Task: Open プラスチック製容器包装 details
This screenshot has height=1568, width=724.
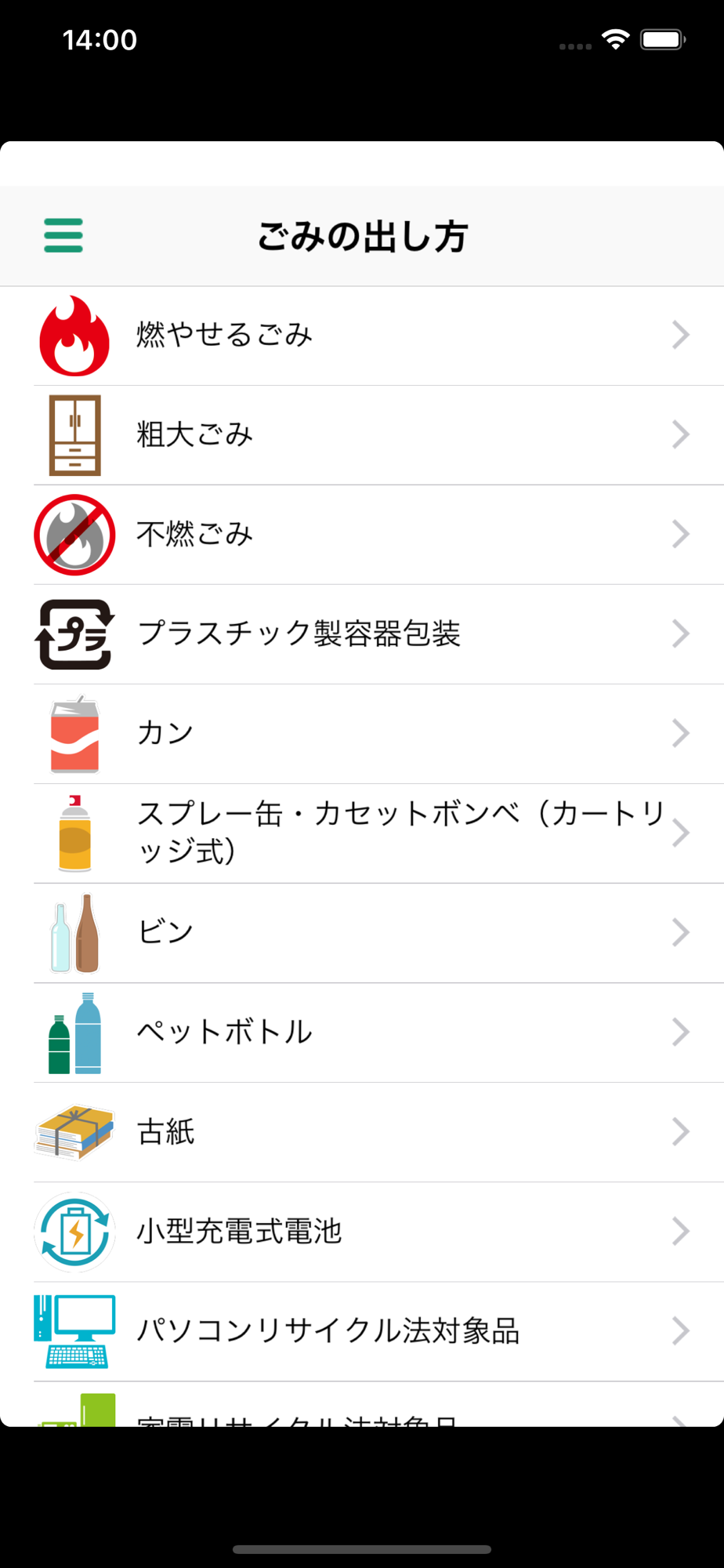Action: (x=360, y=634)
